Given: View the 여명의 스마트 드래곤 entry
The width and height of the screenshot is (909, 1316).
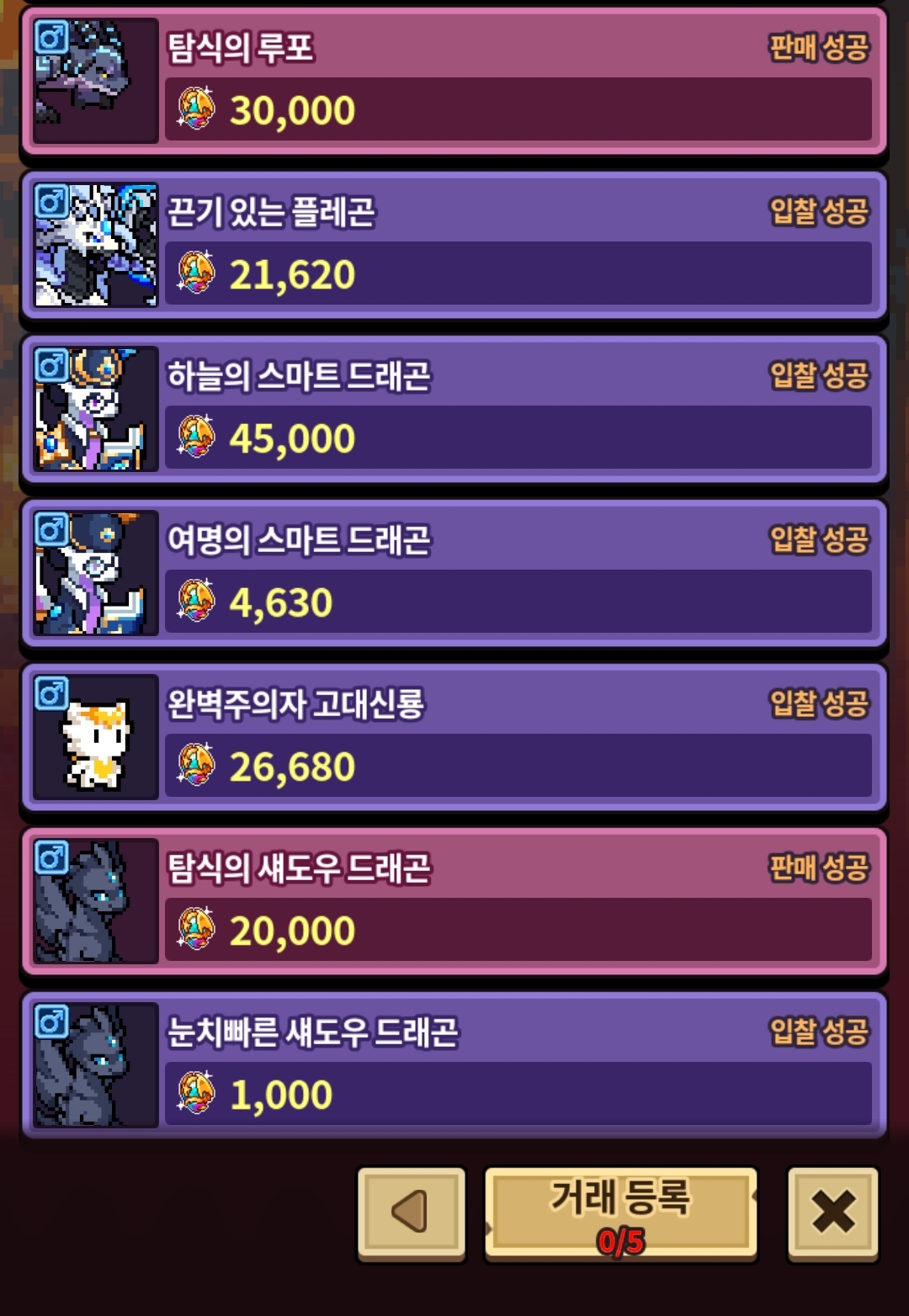Looking at the screenshot, I should 454,573.
